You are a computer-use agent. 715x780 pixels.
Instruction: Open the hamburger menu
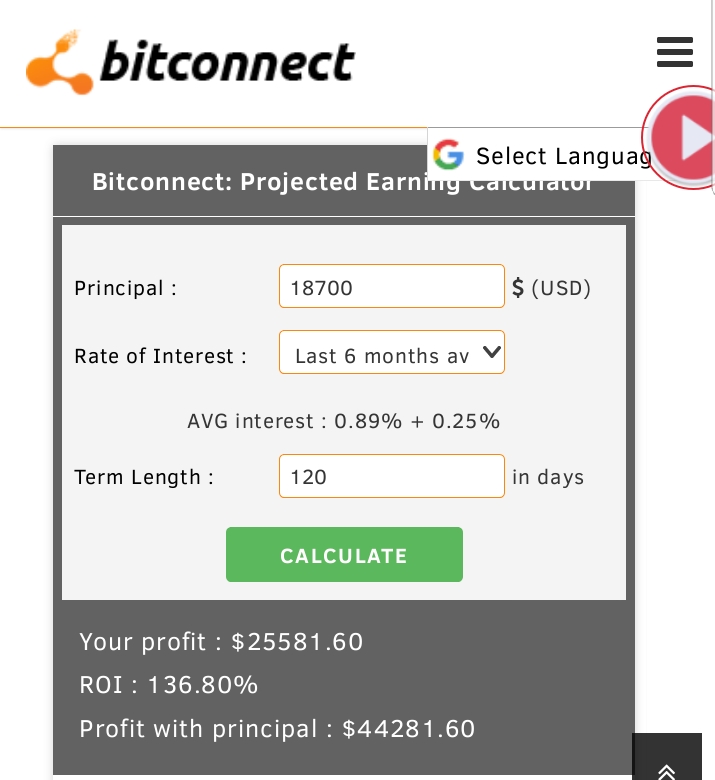coord(674,52)
